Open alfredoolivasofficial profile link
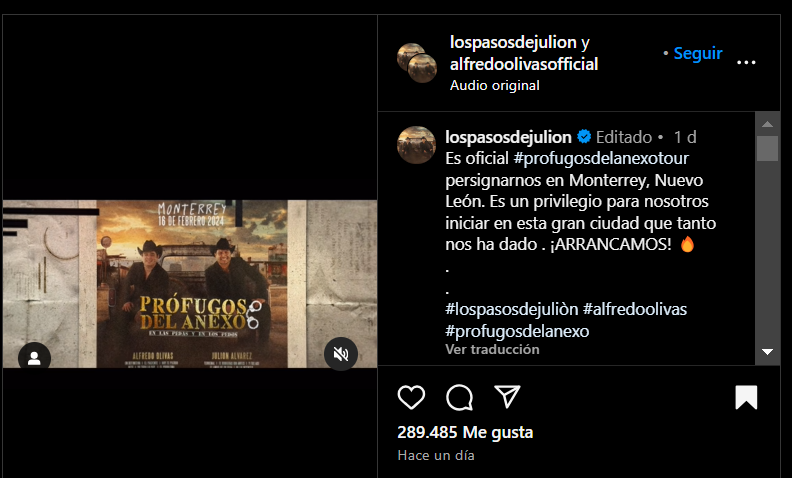Screen dimensions: 792x478 click(x=524, y=64)
